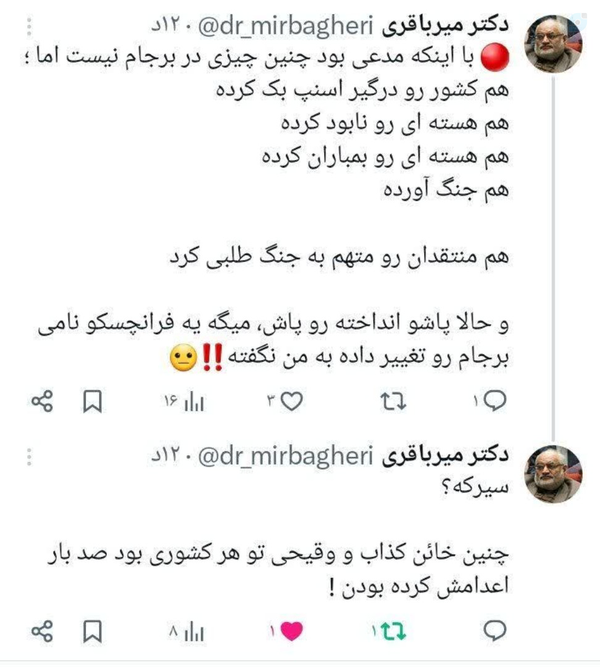Like the tweet mentioning فرانچسکو
Viewport: 600px width, 667px height.
click(290, 402)
